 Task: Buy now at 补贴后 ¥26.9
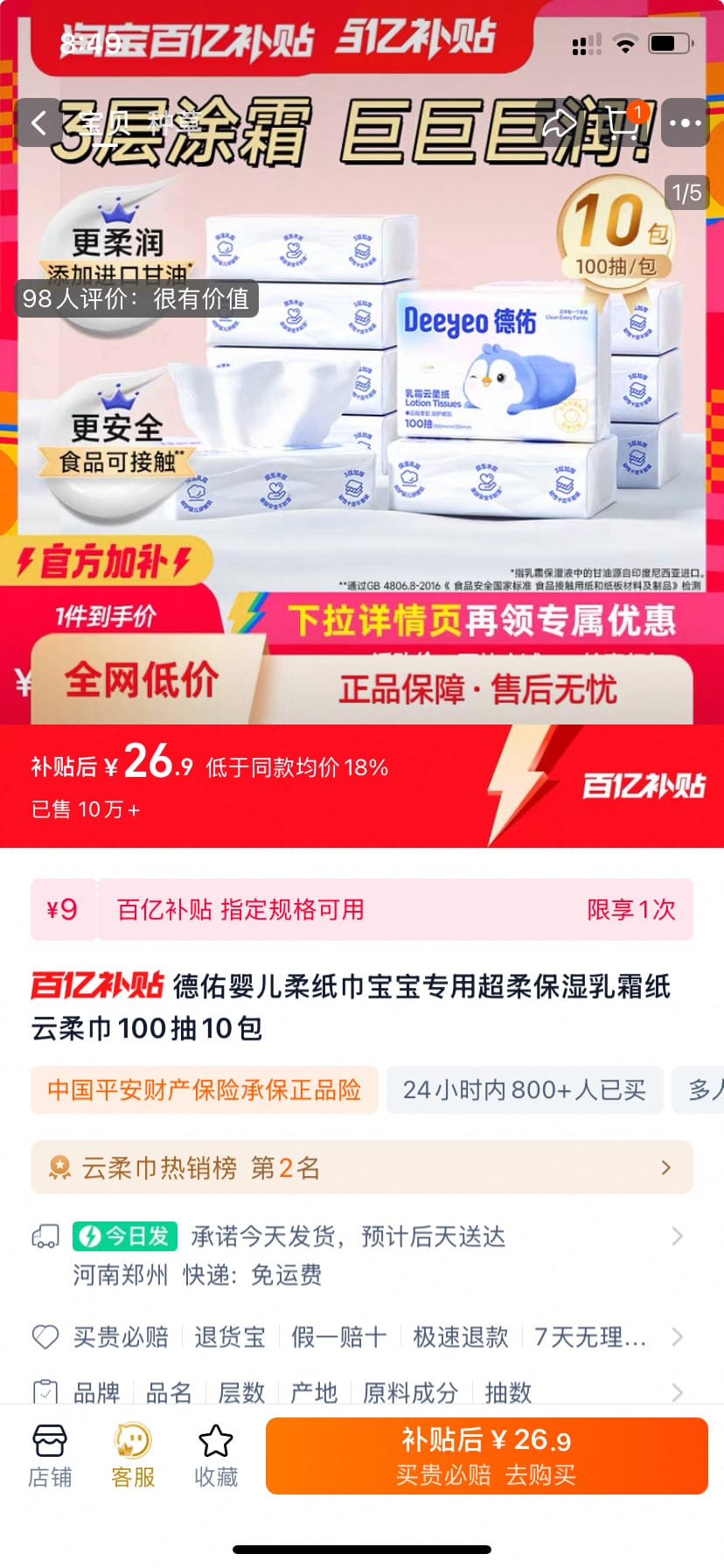(486, 1456)
